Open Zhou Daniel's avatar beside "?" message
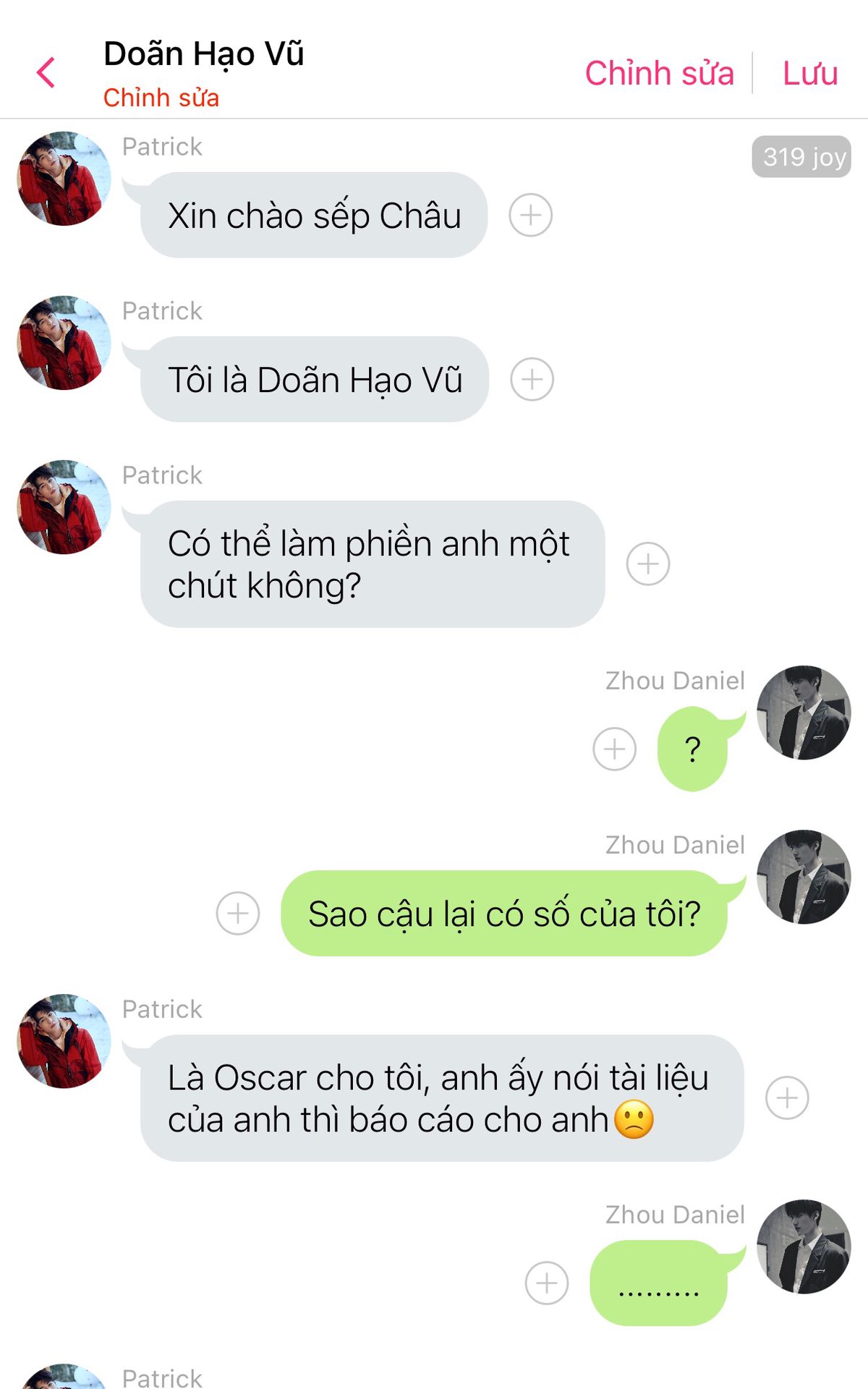Screen dimensions: 868x1389 [804, 713]
